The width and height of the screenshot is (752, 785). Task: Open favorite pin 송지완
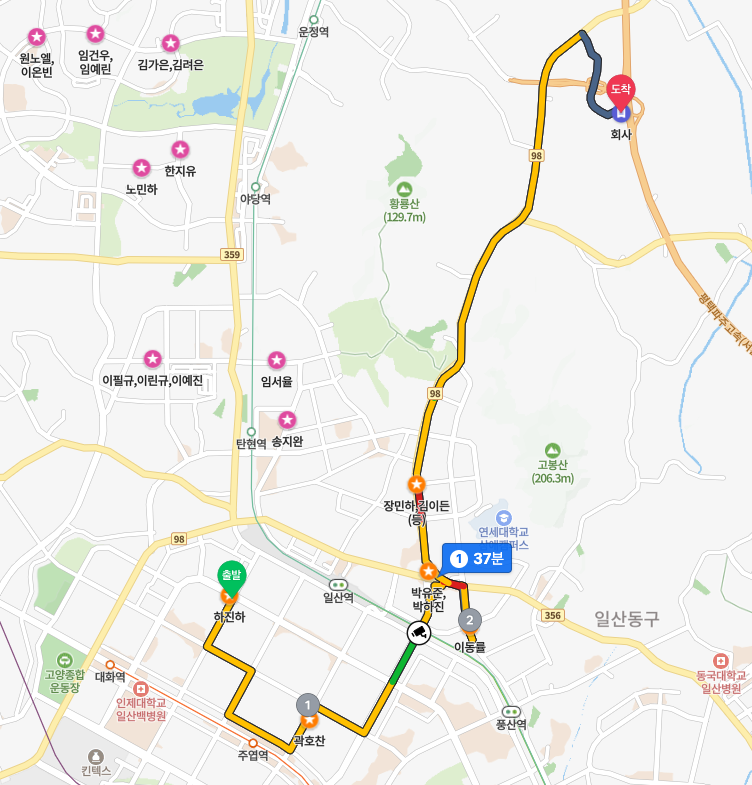pyautogui.click(x=287, y=419)
